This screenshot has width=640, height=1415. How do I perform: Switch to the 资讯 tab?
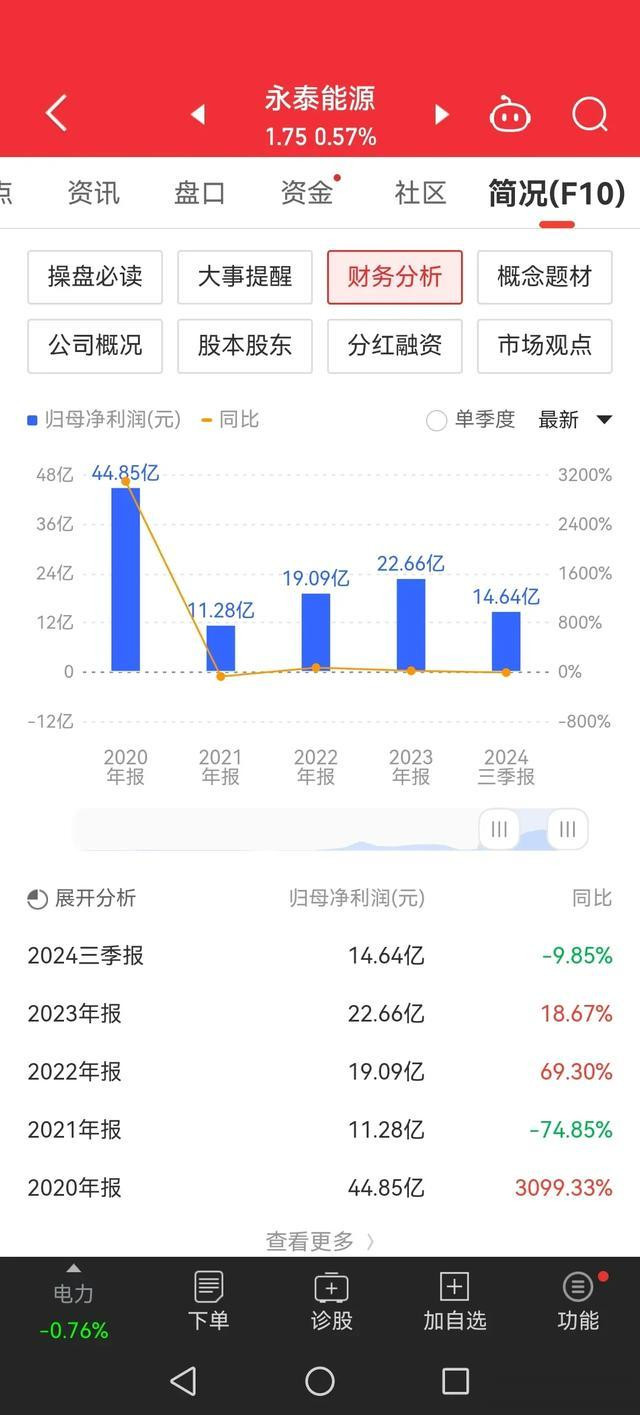tap(93, 193)
